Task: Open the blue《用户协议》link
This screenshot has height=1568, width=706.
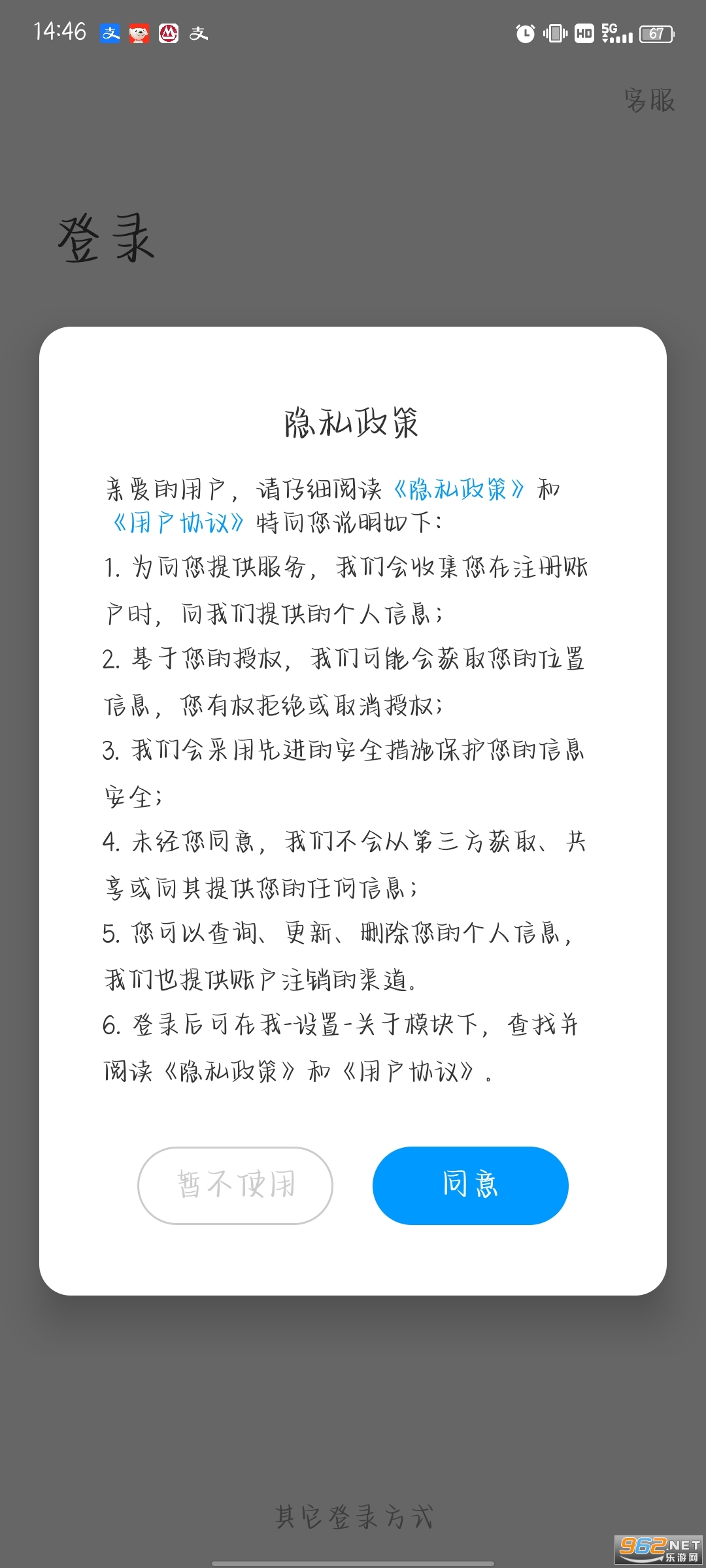Action: pyautogui.click(x=177, y=523)
